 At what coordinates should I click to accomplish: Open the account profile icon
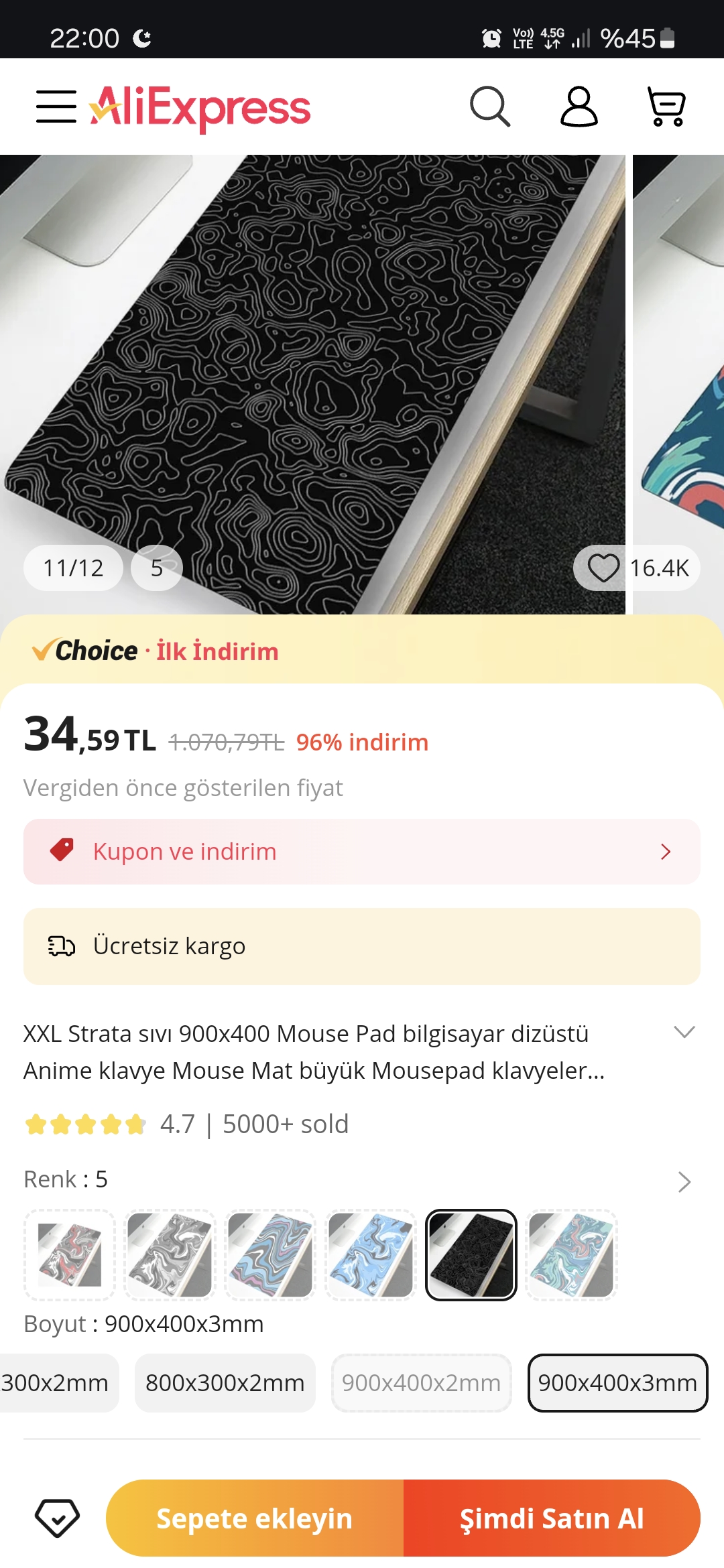tap(579, 107)
